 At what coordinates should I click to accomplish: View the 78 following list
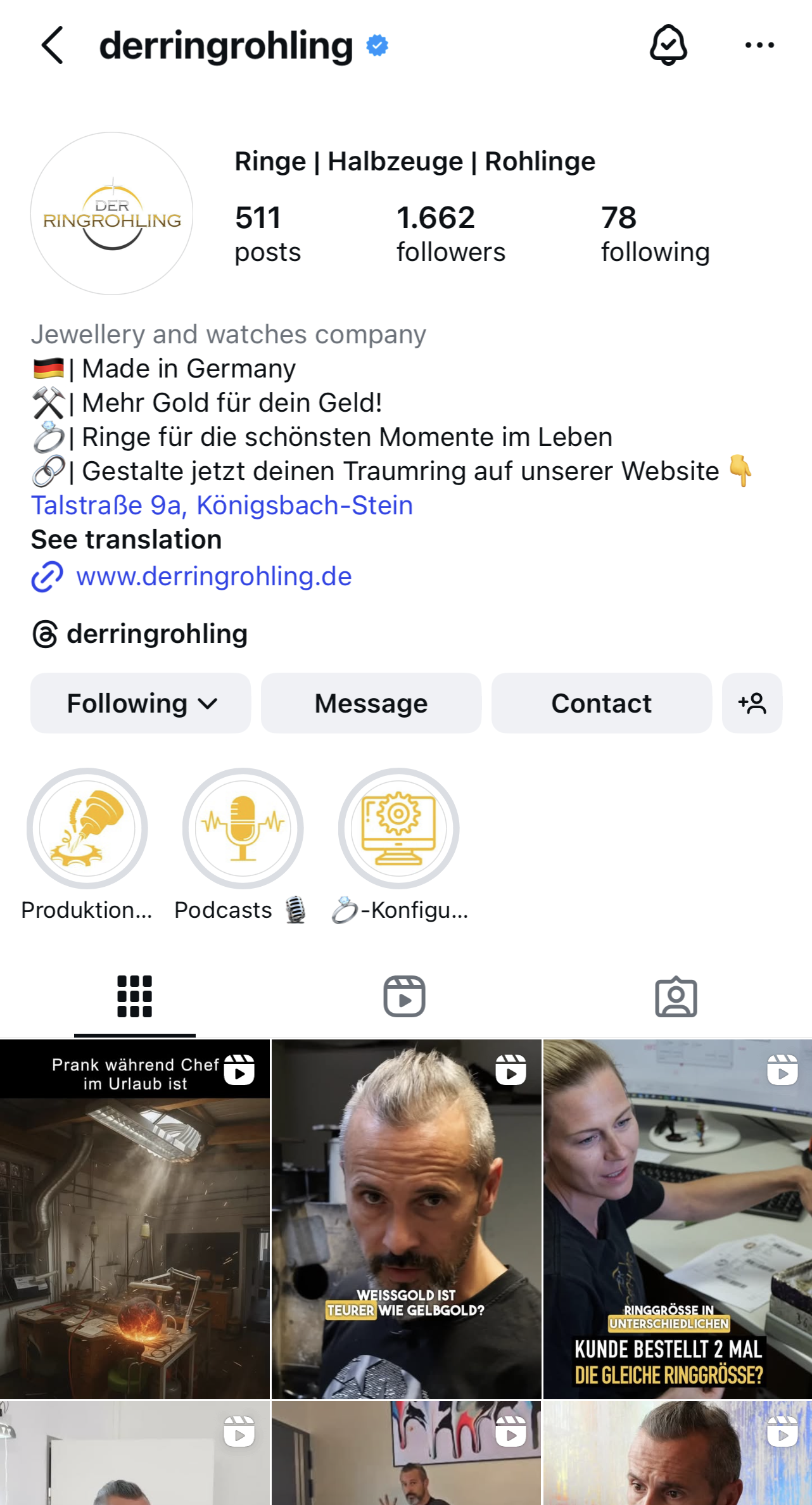click(655, 234)
